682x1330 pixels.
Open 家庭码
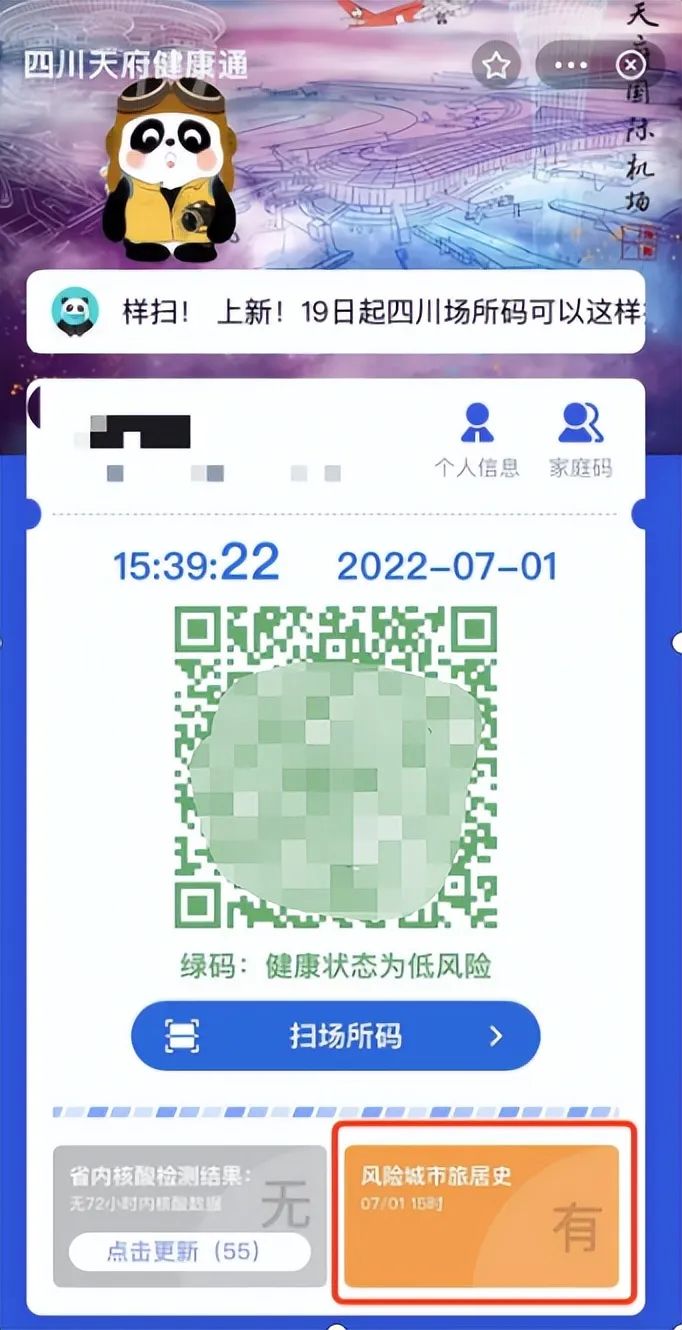pos(580,439)
